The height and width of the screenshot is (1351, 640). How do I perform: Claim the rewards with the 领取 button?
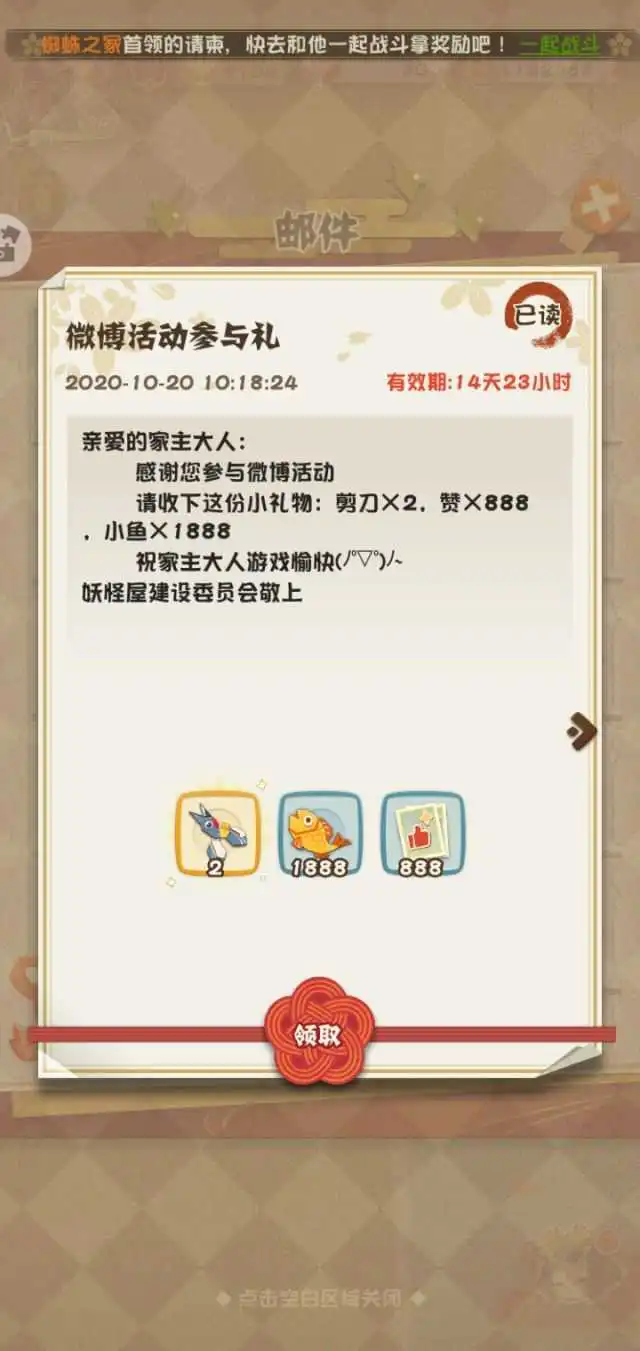point(318,1033)
